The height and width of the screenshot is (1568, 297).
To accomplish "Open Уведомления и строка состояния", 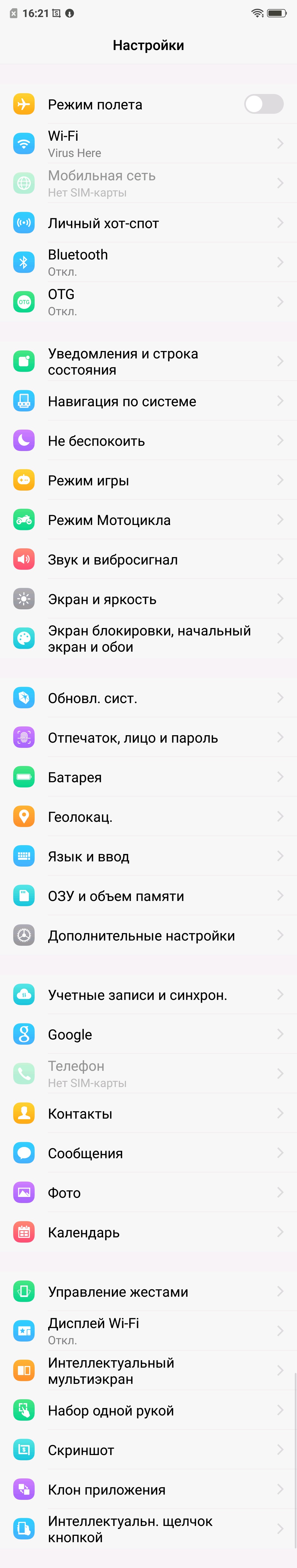I will click(x=148, y=362).
